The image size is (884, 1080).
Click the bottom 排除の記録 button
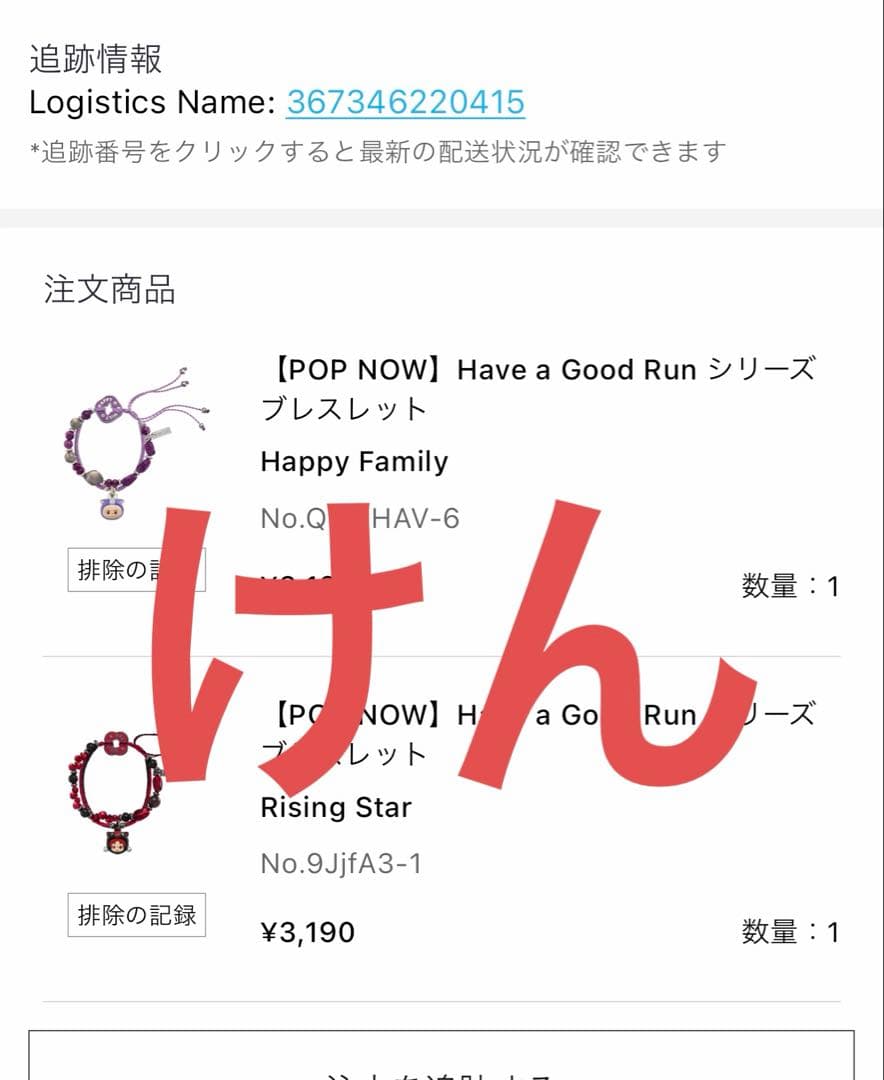[136, 913]
